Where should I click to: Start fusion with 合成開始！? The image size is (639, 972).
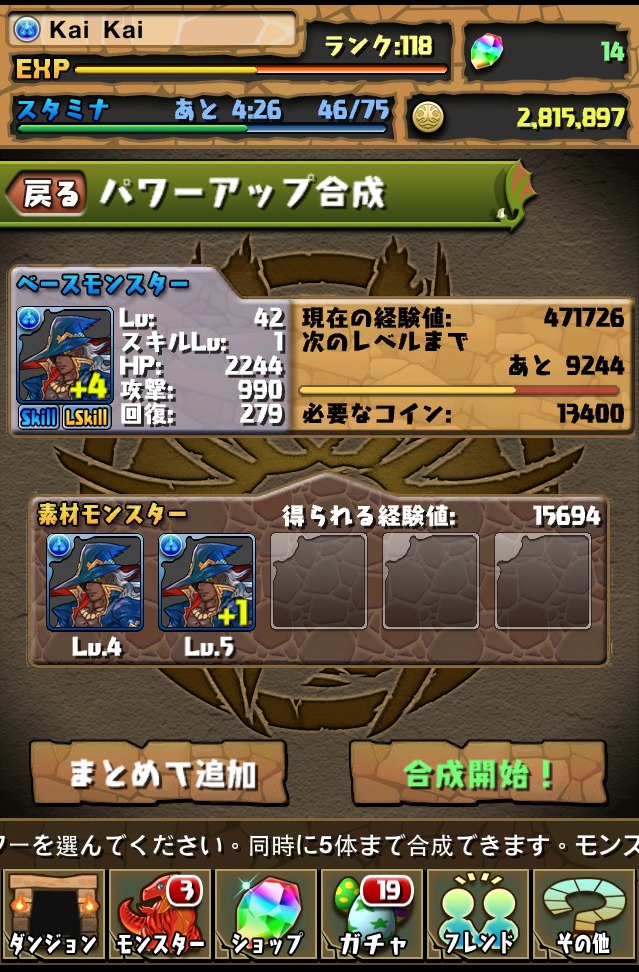point(478,773)
